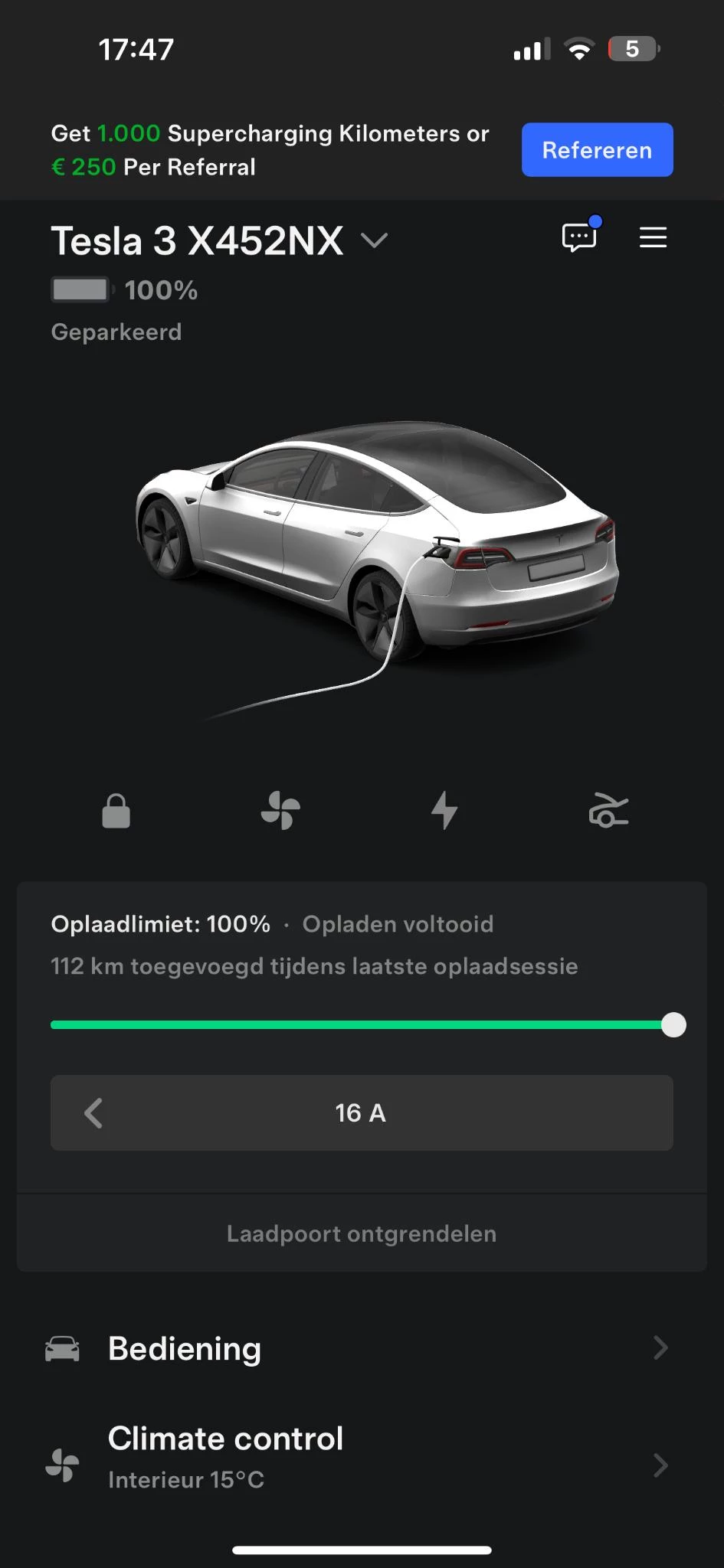Screen dimensions: 724x1568
Task: Select the lock icon to lock the car
Action: [x=116, y=812]
